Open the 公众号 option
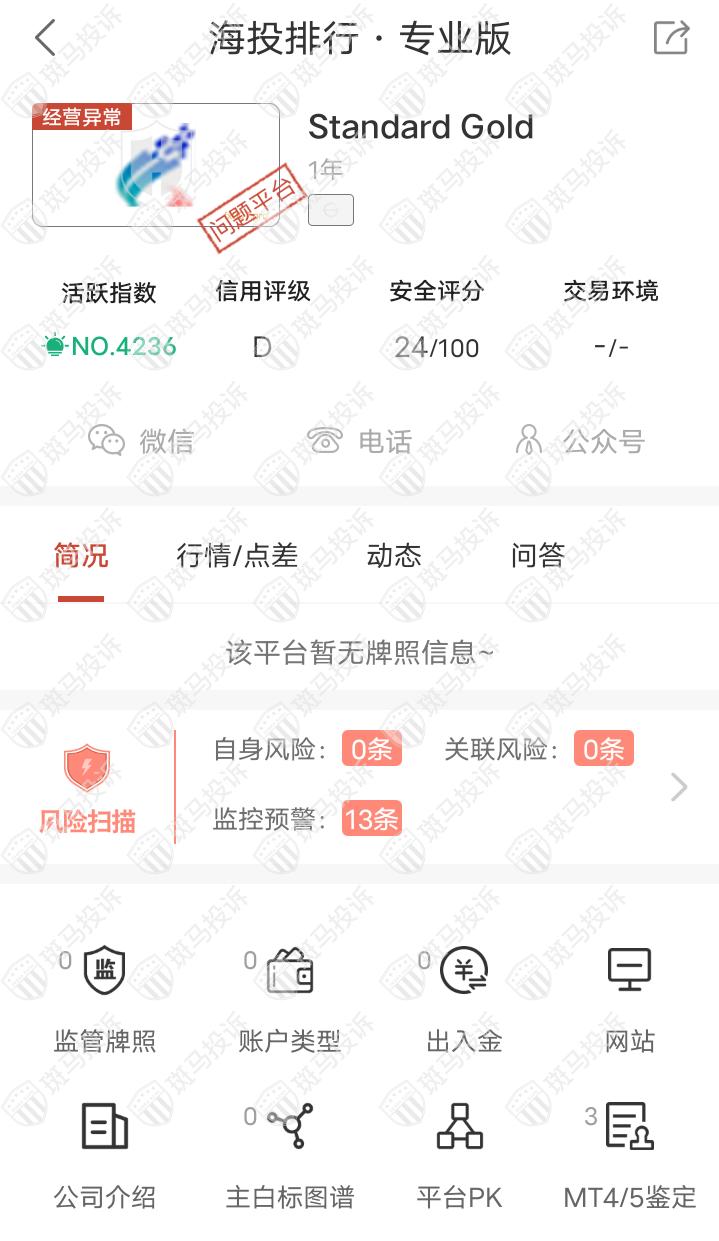 579,440
